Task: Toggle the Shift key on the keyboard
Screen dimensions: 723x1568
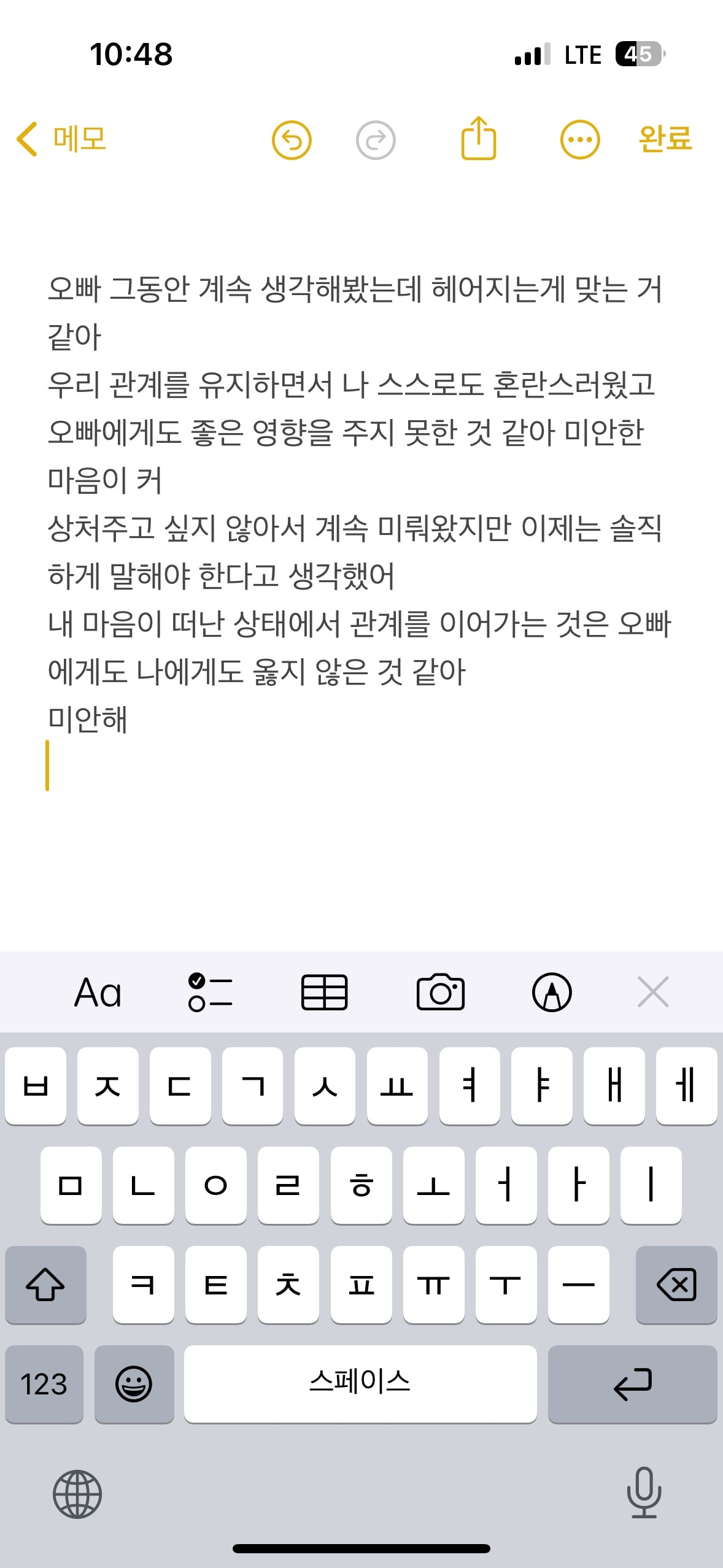Action: pyautogui.click(x=46, y=1285)
